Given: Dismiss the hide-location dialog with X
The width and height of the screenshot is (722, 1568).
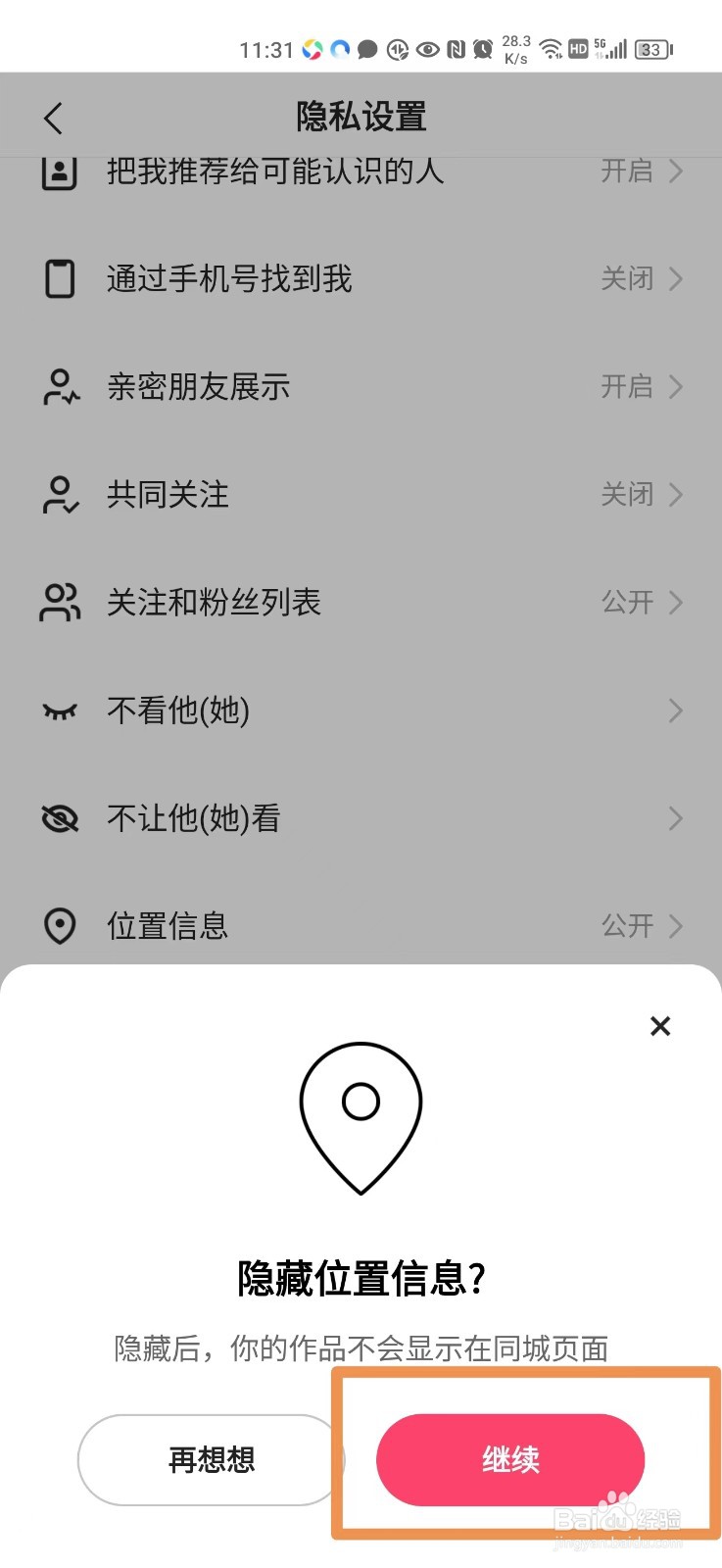Looking at the screenshot, I should [x=660, y=1026].
